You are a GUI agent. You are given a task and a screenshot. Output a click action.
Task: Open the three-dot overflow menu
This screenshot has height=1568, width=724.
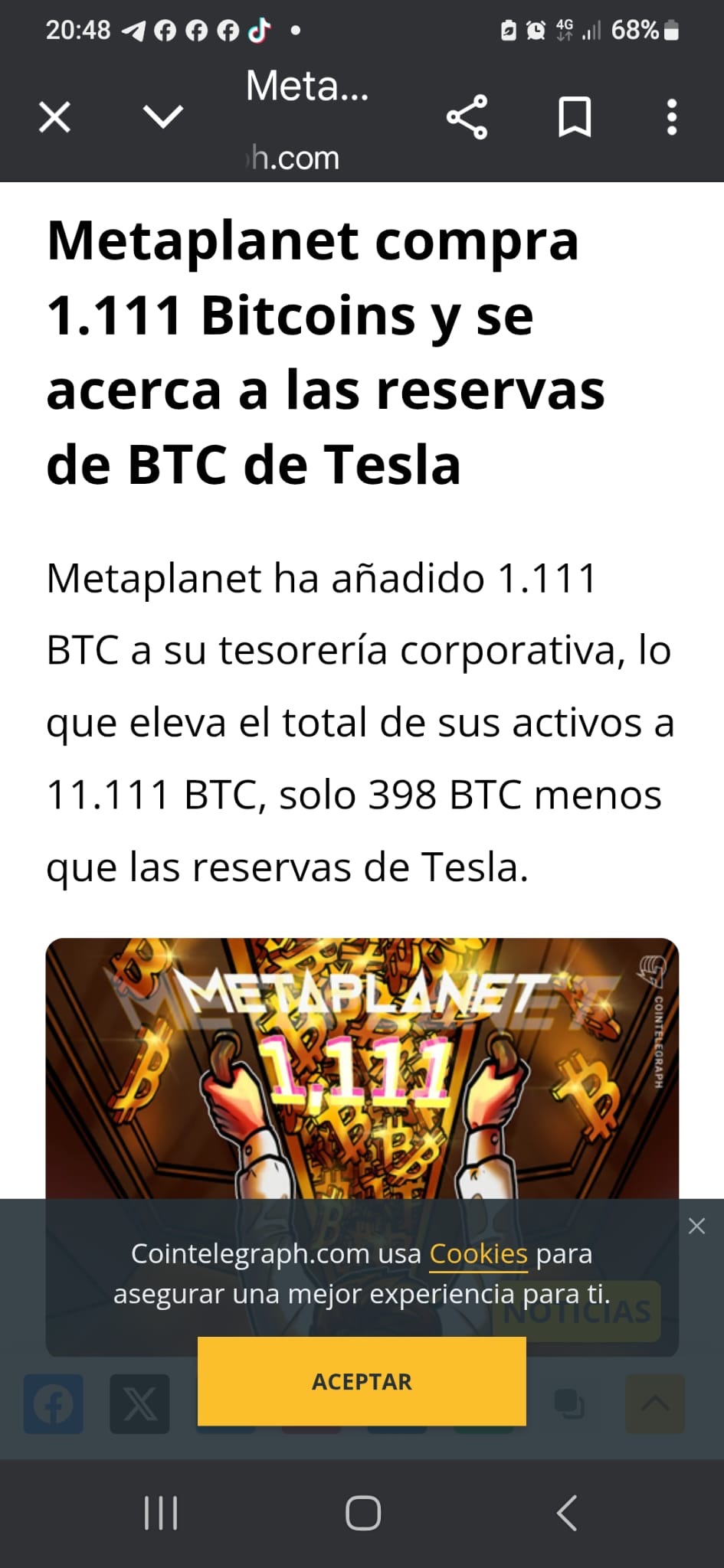point(672,117)
